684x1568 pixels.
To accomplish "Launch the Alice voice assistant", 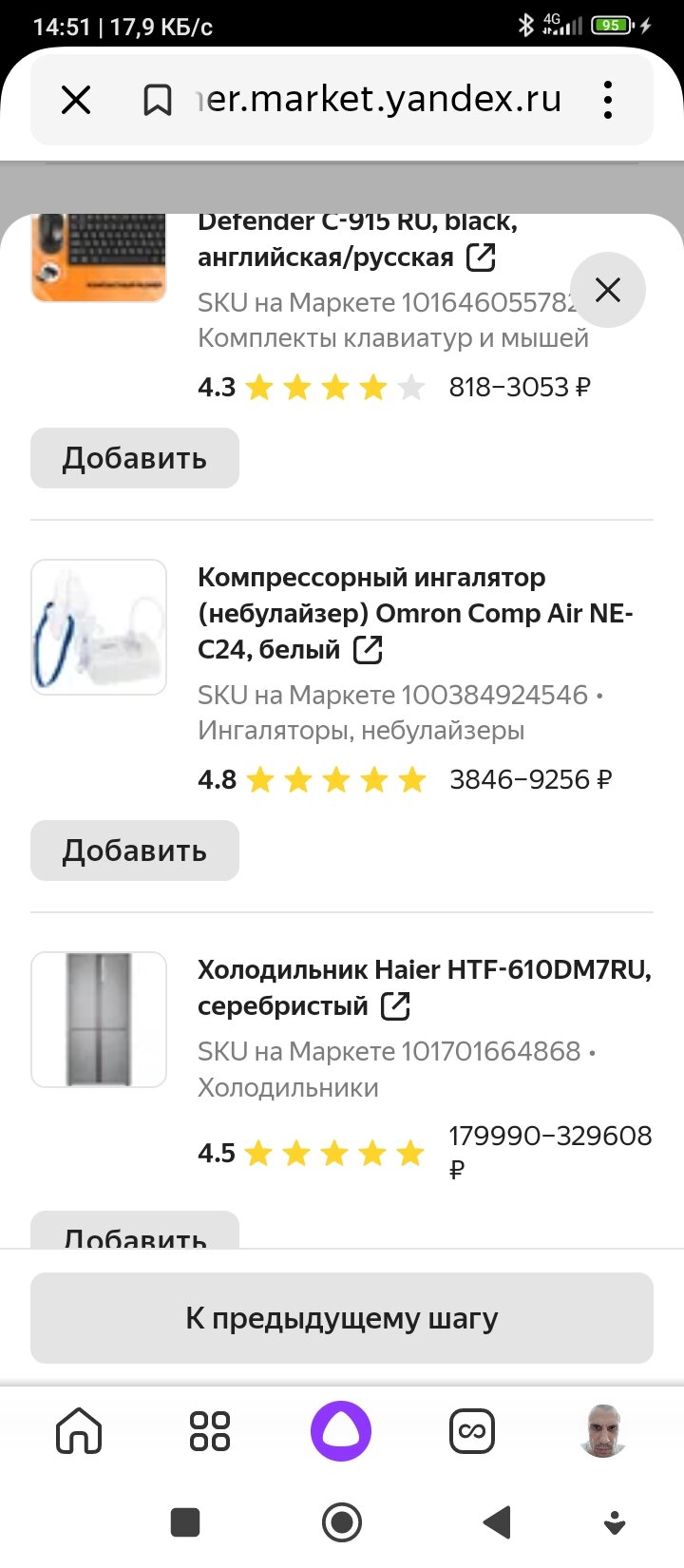I will click(341, 1430).
